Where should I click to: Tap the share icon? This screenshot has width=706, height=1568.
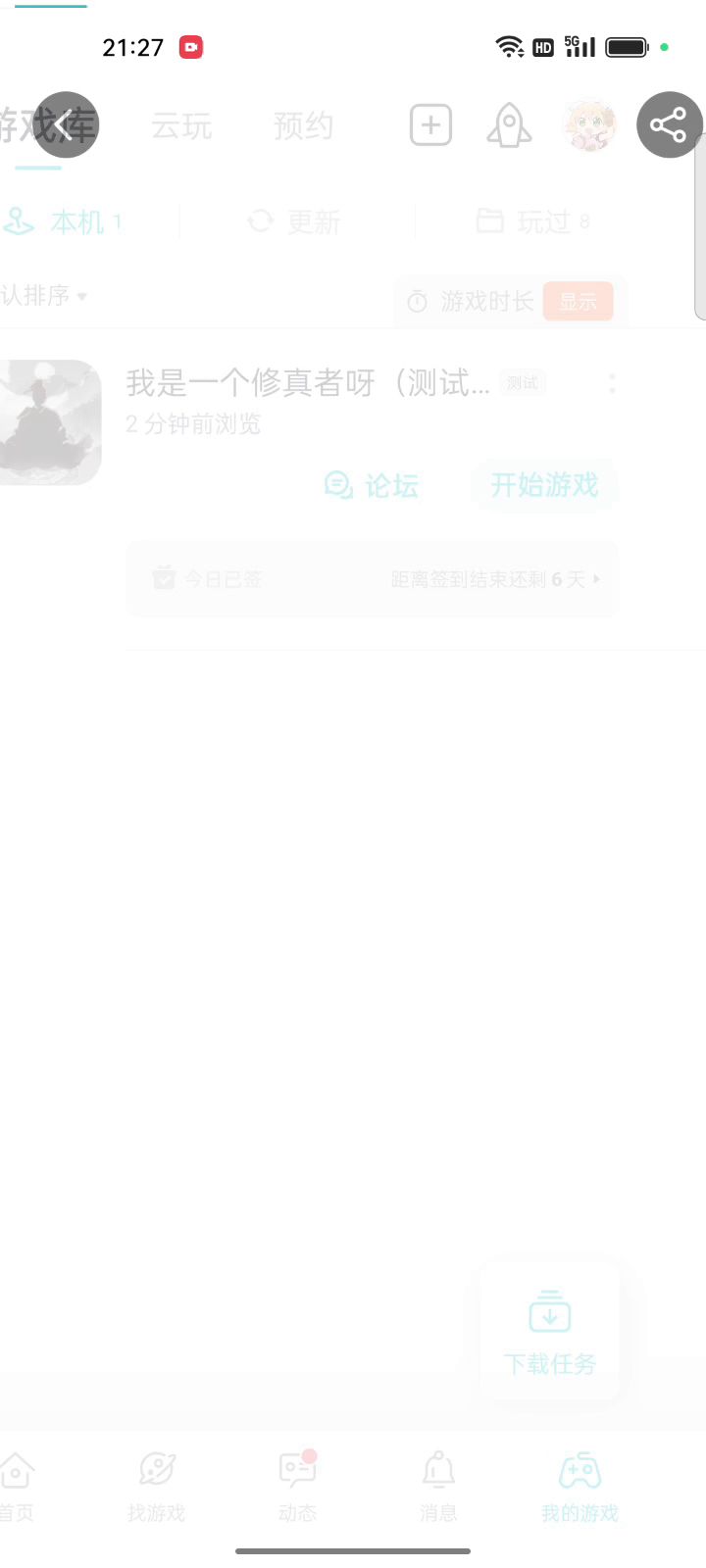669,124
